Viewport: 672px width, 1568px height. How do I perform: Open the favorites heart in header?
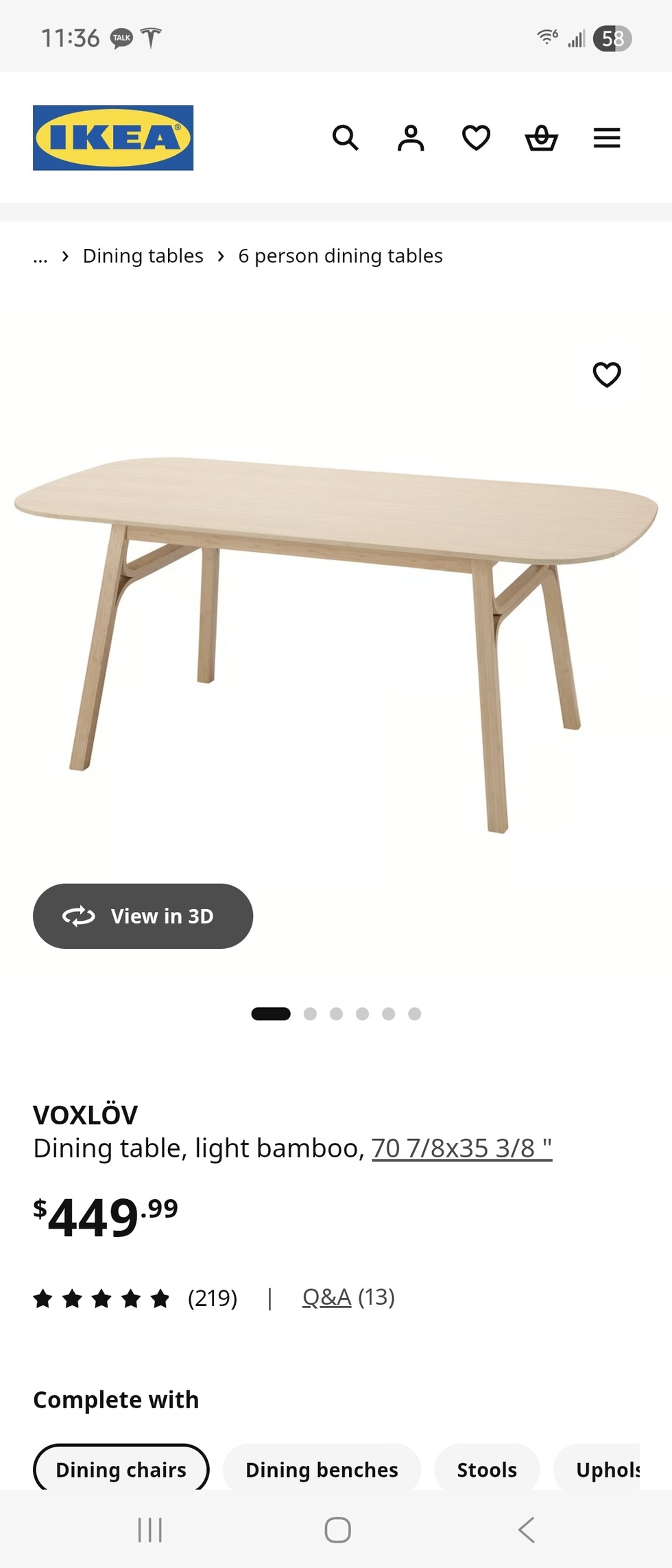pyautogui.click(x=476, y=138)
